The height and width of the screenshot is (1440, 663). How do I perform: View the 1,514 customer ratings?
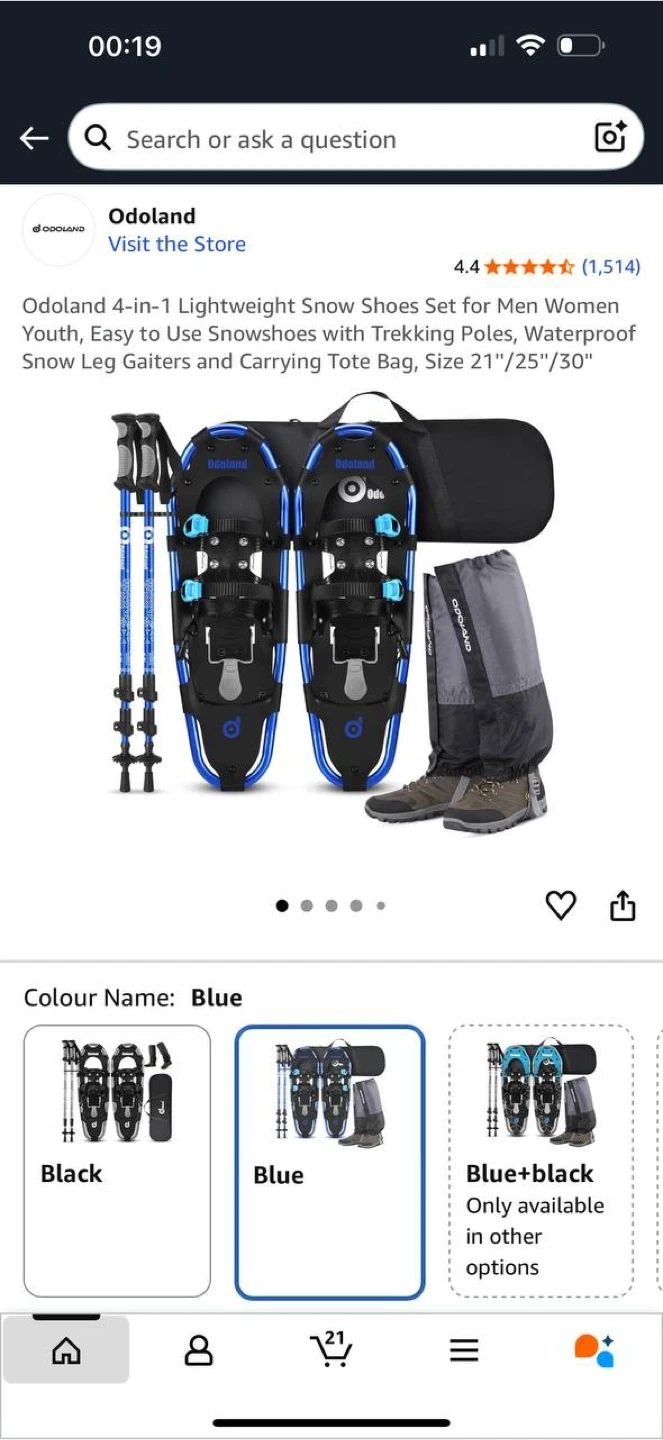click(x=610, y=266)
